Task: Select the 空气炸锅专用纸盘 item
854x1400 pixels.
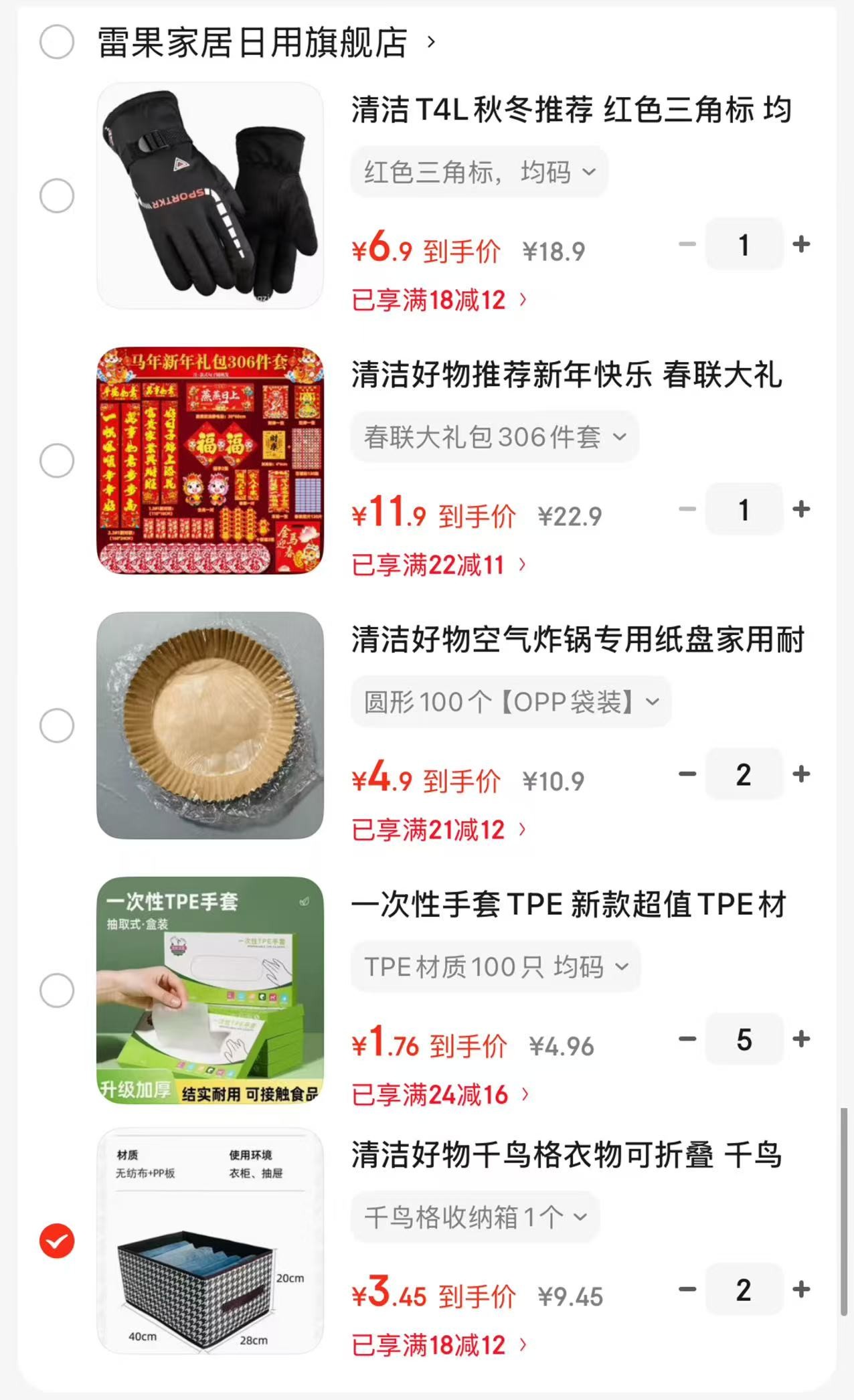Action: pos(57,725)
